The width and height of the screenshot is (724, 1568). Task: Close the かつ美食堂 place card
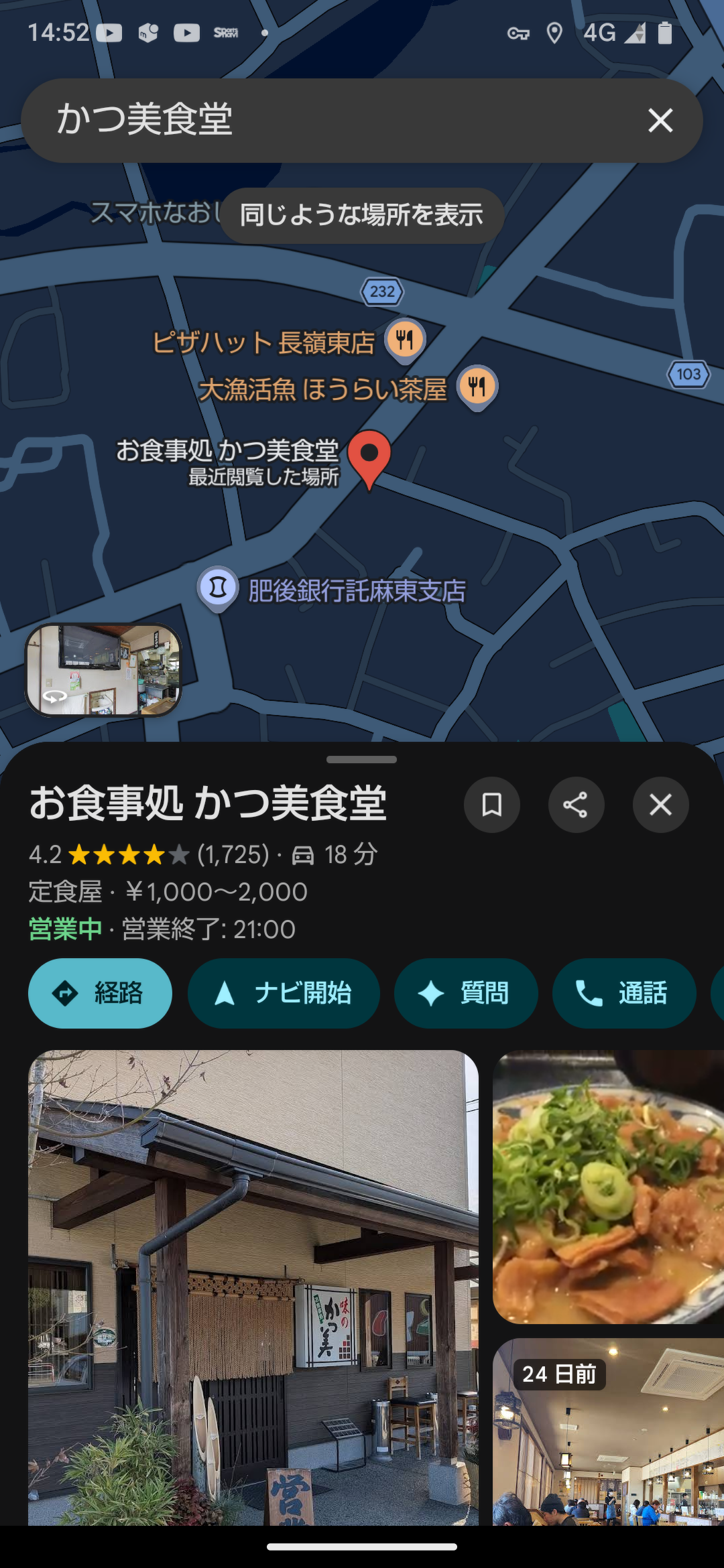coord(660,805)
